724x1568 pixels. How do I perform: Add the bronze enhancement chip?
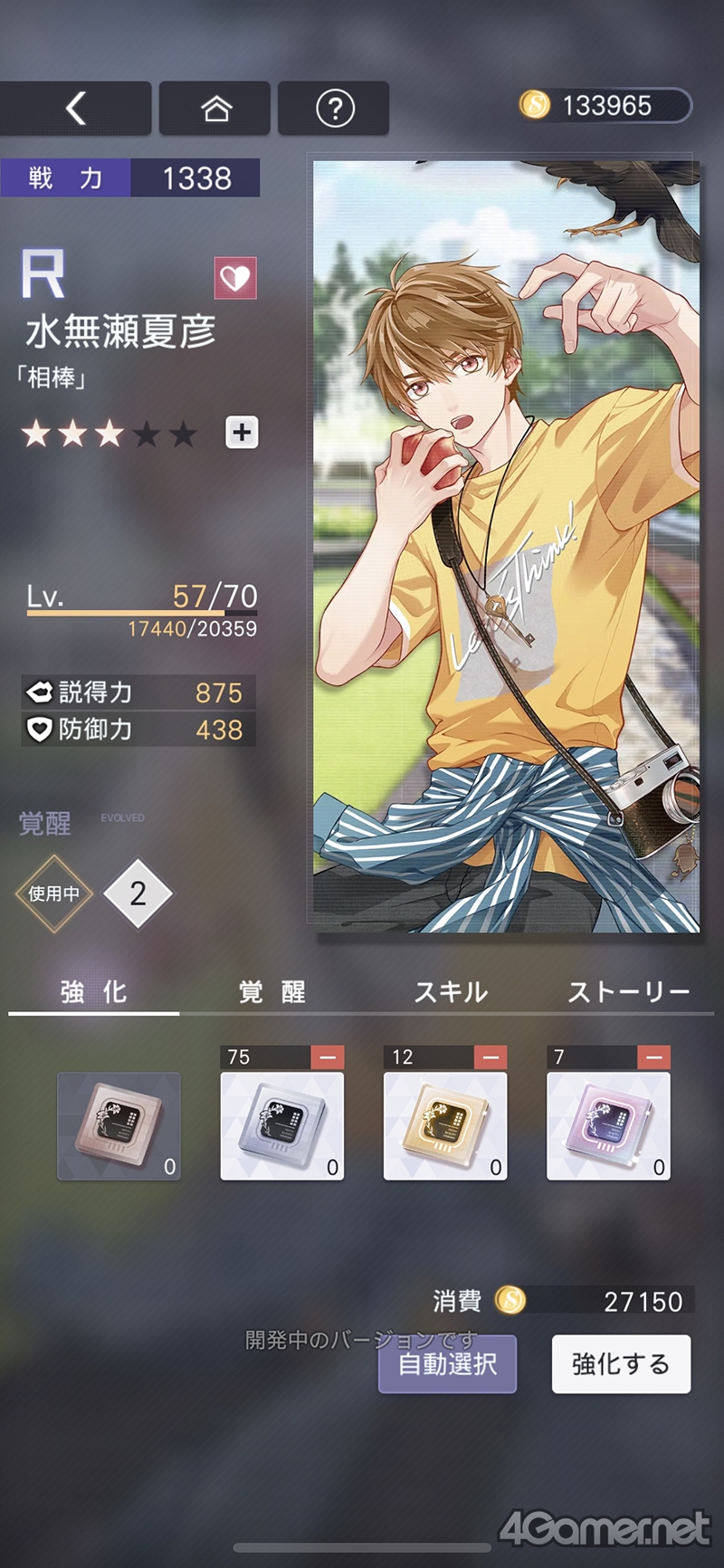pyautogui.click(x=119, y=1126)
